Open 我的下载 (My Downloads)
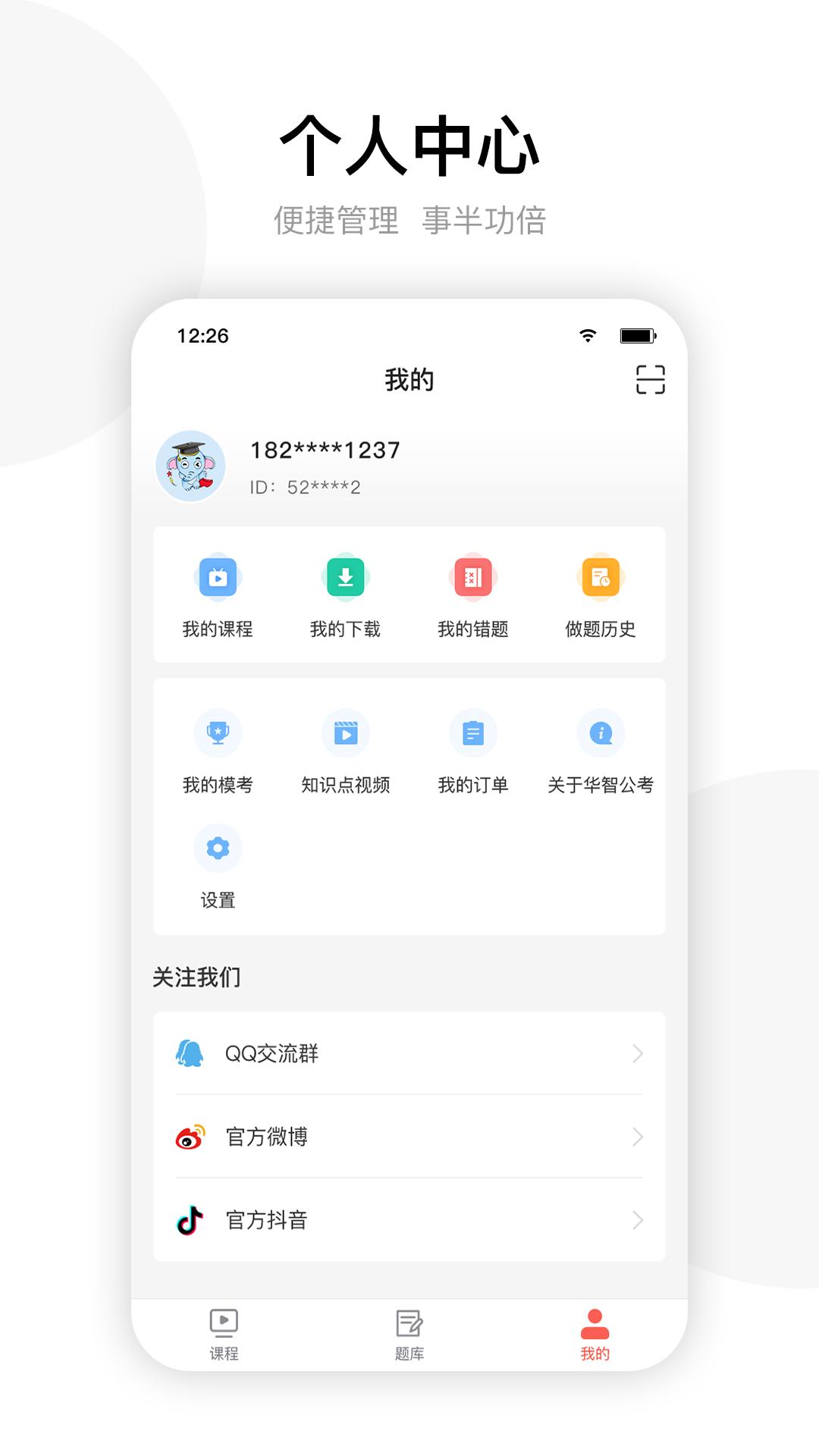Image resolution: width=819 pixels, height=1456 pixels. click(x=346, y=596)
